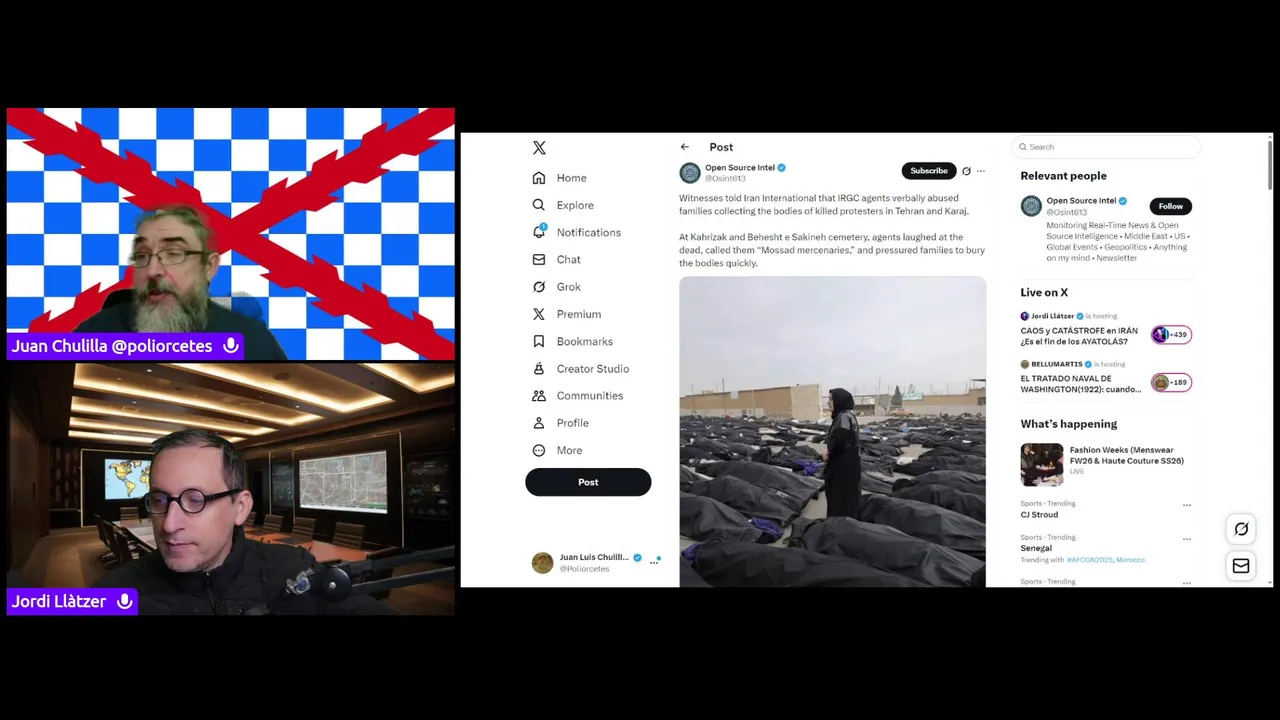Open the Explore section
1280x720 pixels.
(574, 205)
